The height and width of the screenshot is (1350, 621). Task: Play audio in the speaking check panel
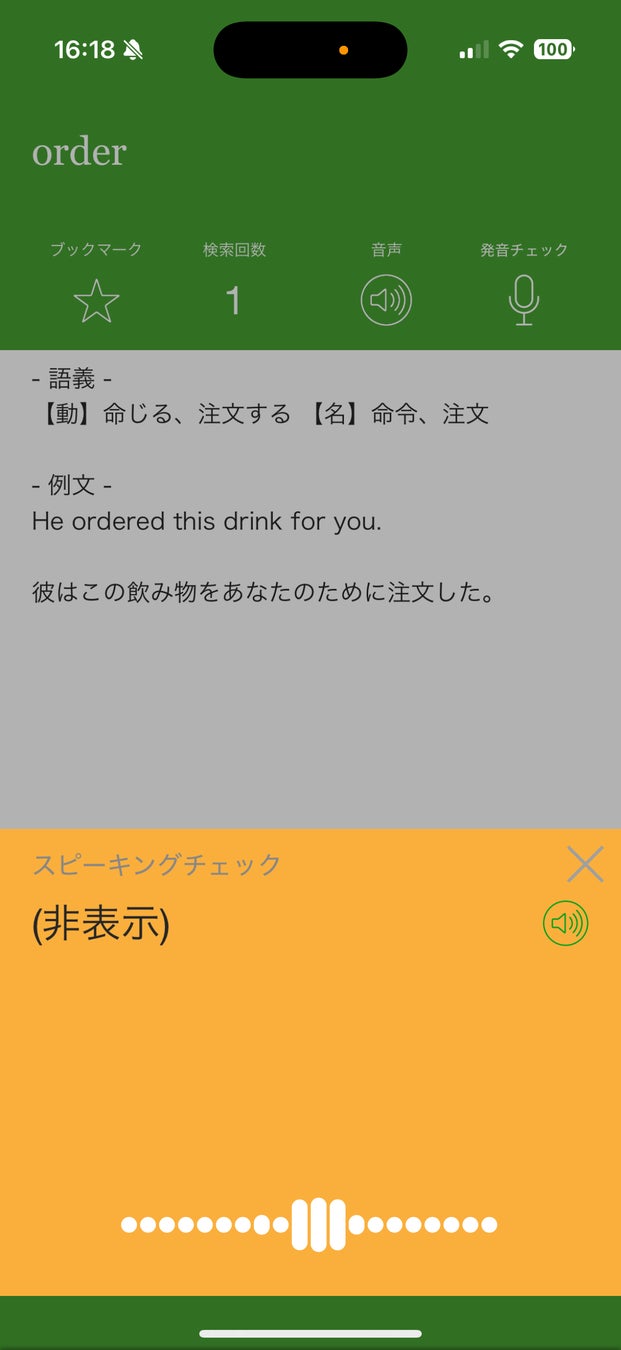pyautogui.click(x=565, y=923)
